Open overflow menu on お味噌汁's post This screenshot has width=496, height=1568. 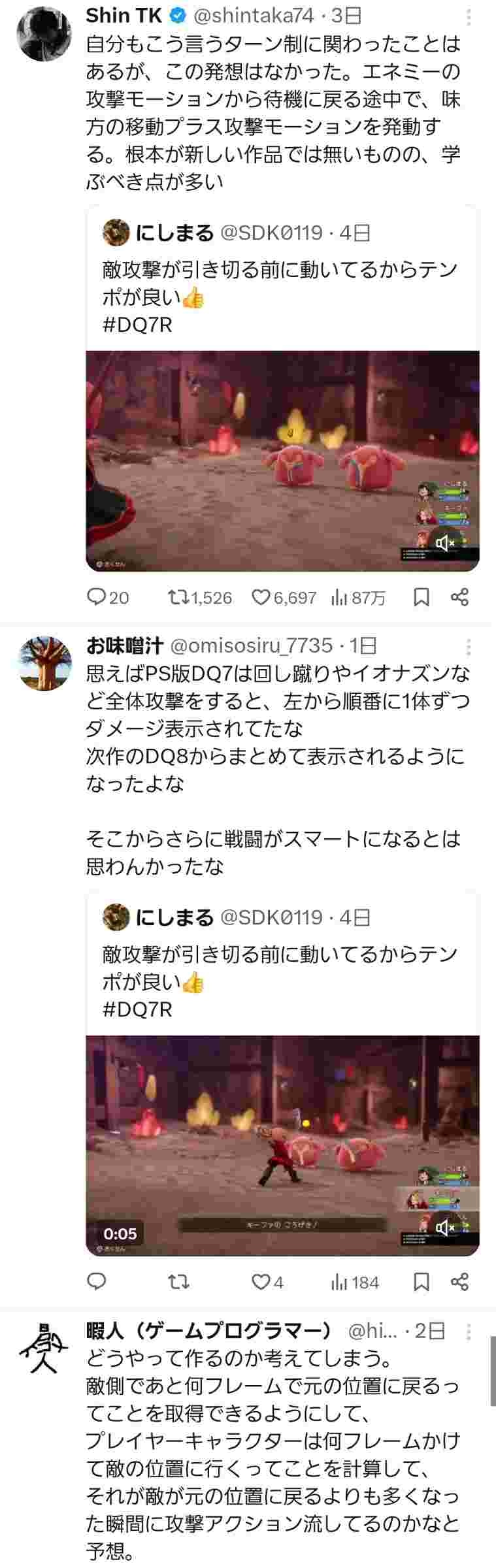click(x=469, y=647)
